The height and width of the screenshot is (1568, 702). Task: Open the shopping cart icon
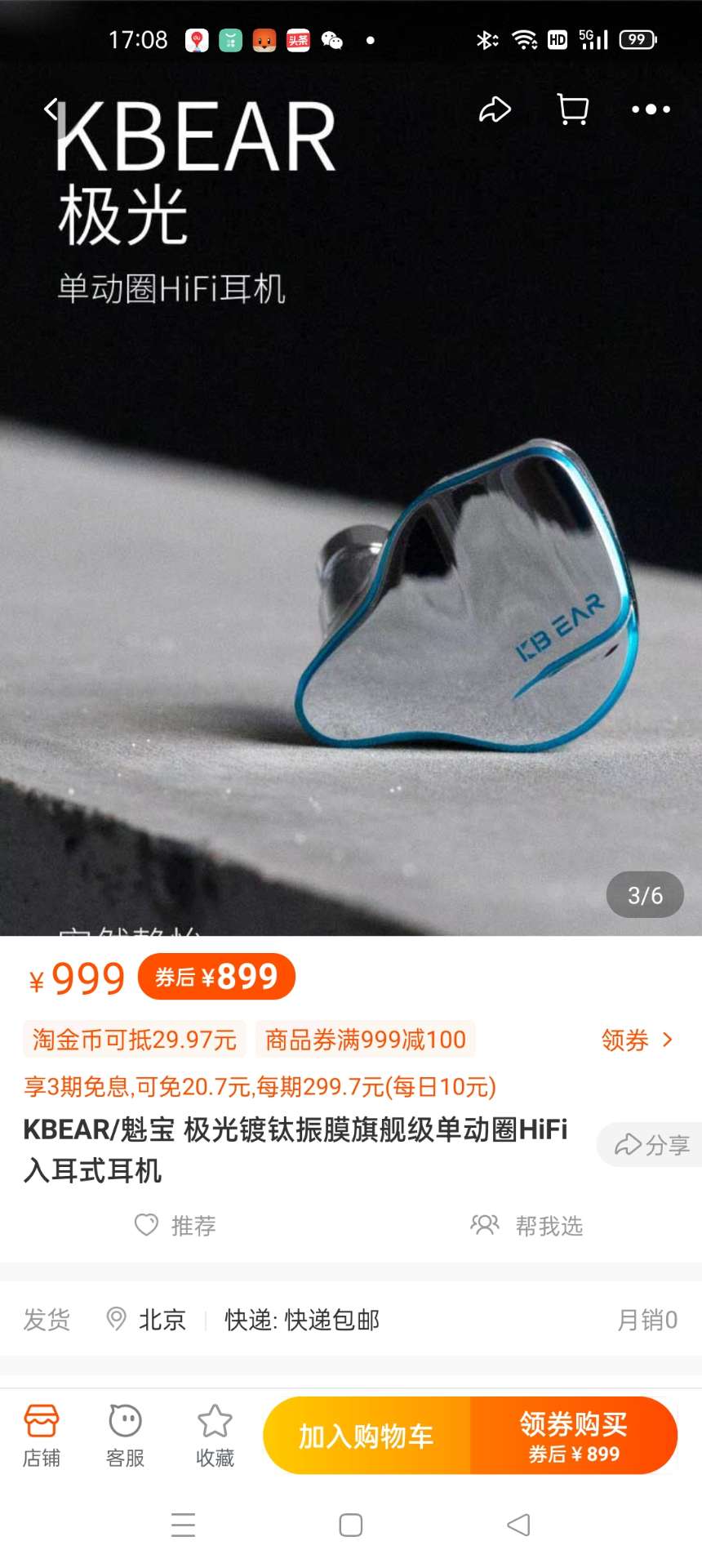(572, 109)
